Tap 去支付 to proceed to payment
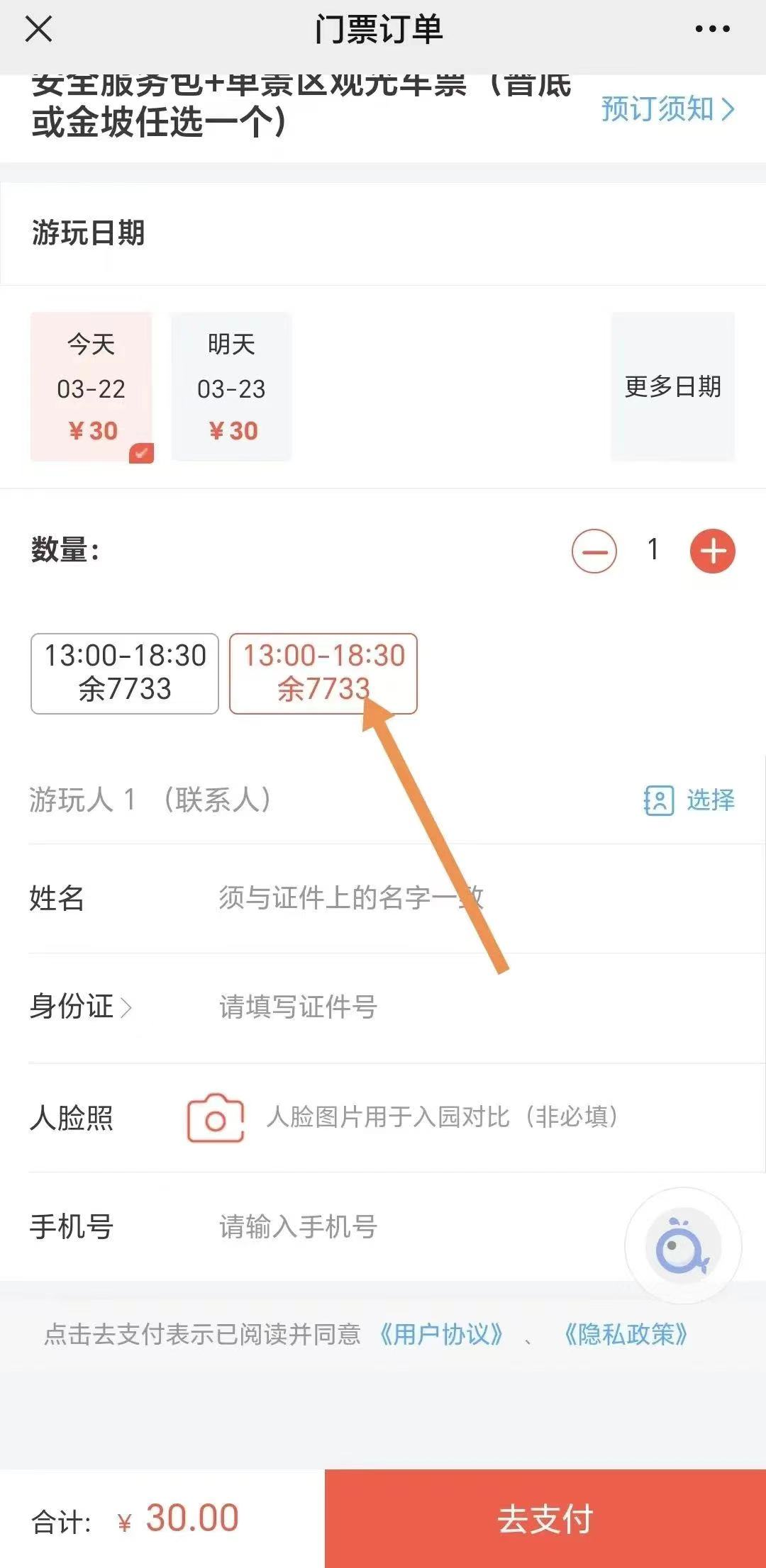 point(545,1518)
